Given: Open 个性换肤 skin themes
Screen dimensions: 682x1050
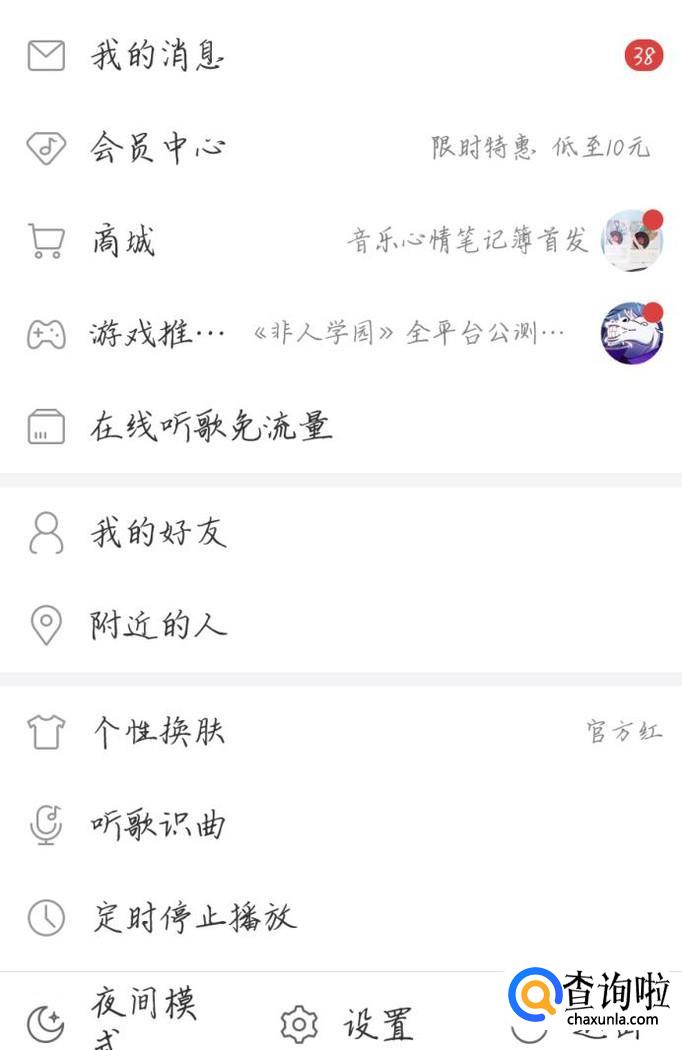Looking at the screenshot, I should point(158,732).
